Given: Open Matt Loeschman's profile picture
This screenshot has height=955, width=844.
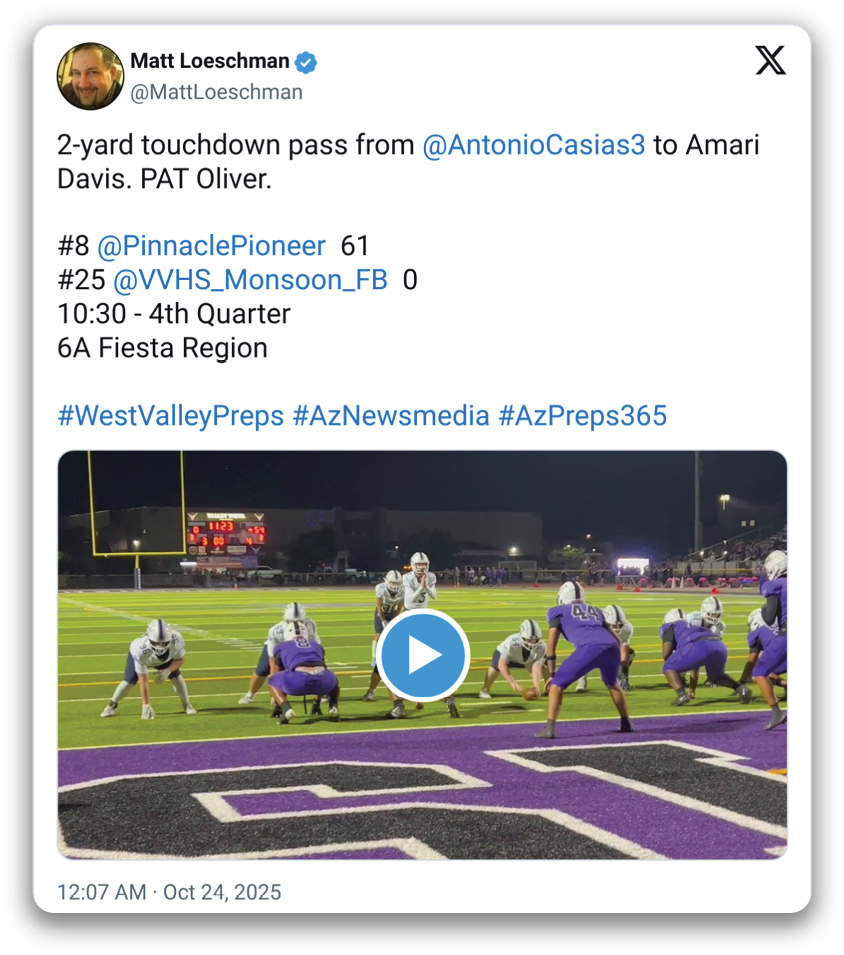Looking at the screenshot, I should pyautogui.click(x=91, y=76).
